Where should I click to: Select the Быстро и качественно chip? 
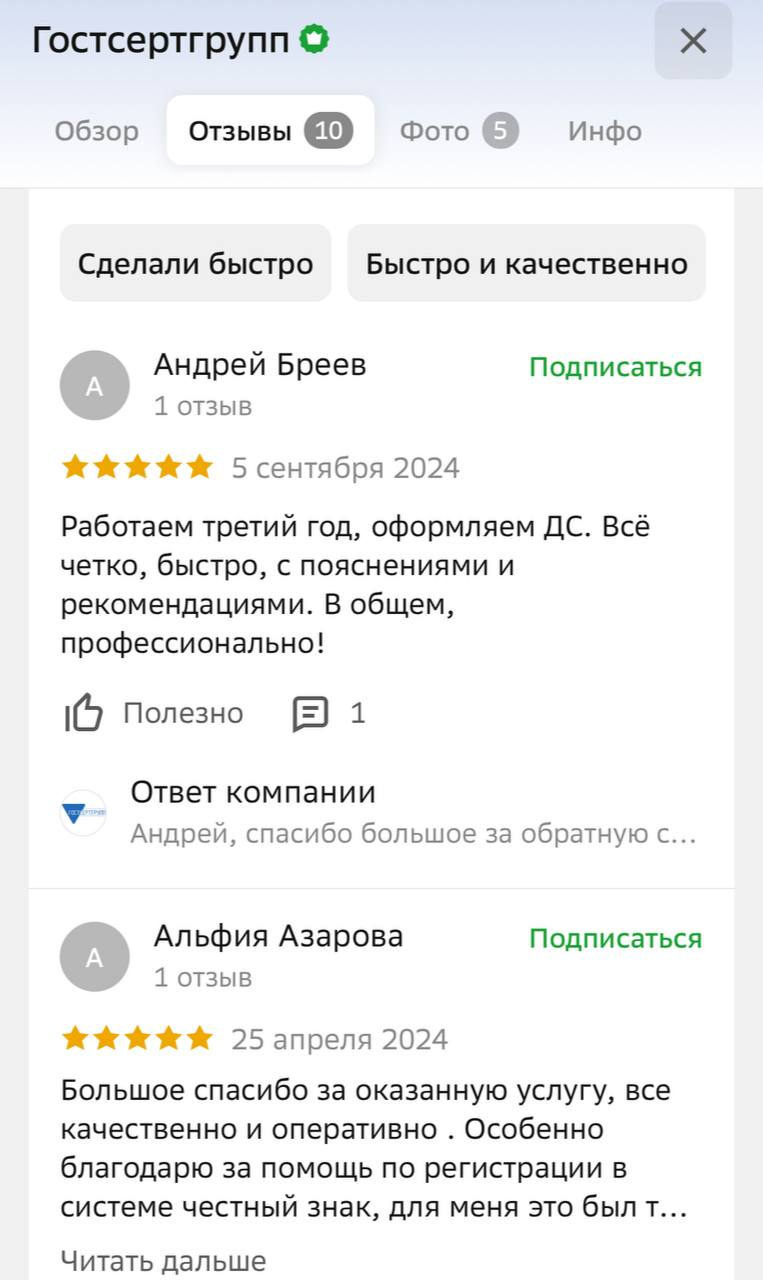(x=527, y=263)
